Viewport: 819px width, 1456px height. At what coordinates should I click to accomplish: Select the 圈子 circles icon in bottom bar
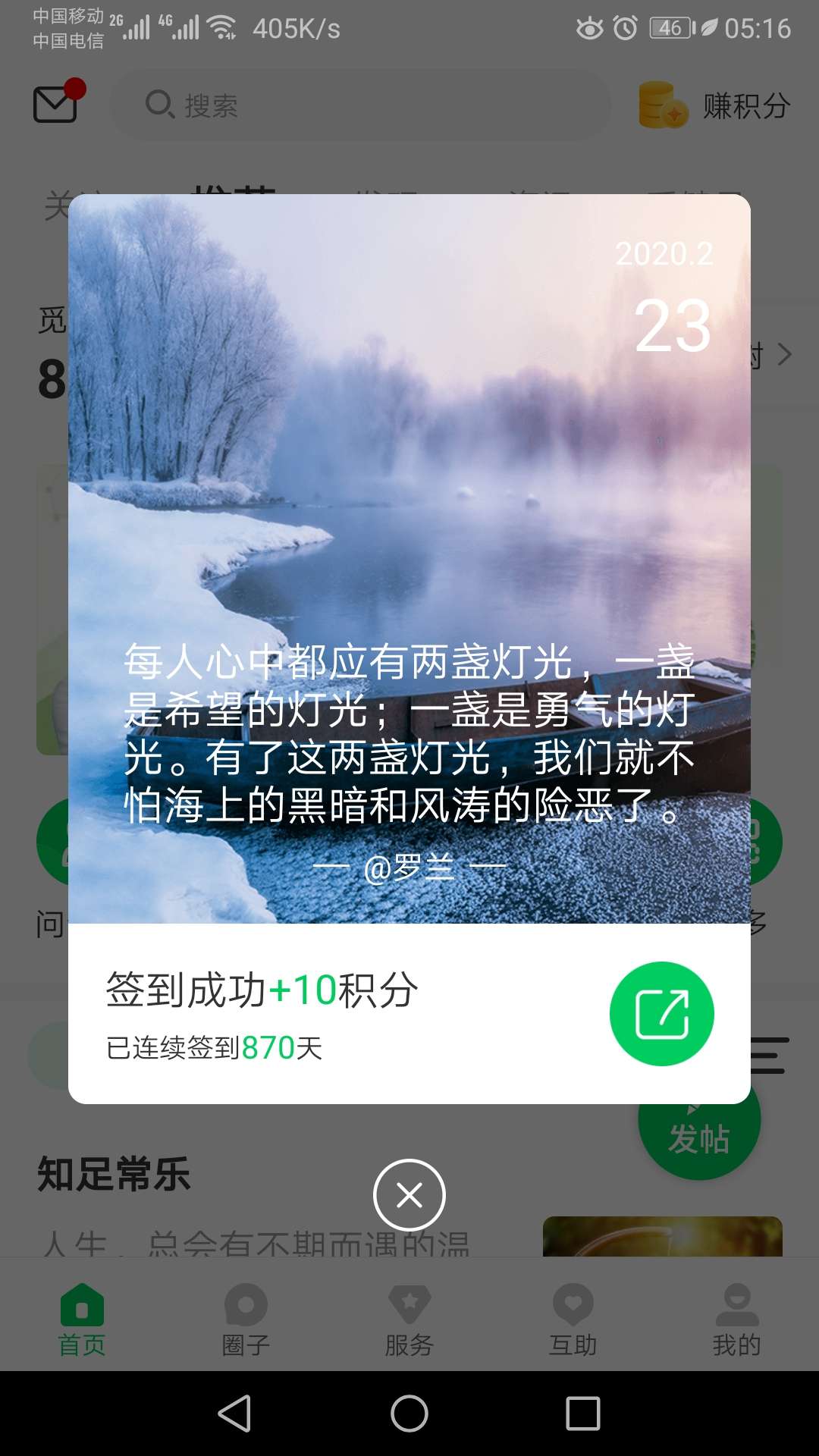tap(246, 1305)
